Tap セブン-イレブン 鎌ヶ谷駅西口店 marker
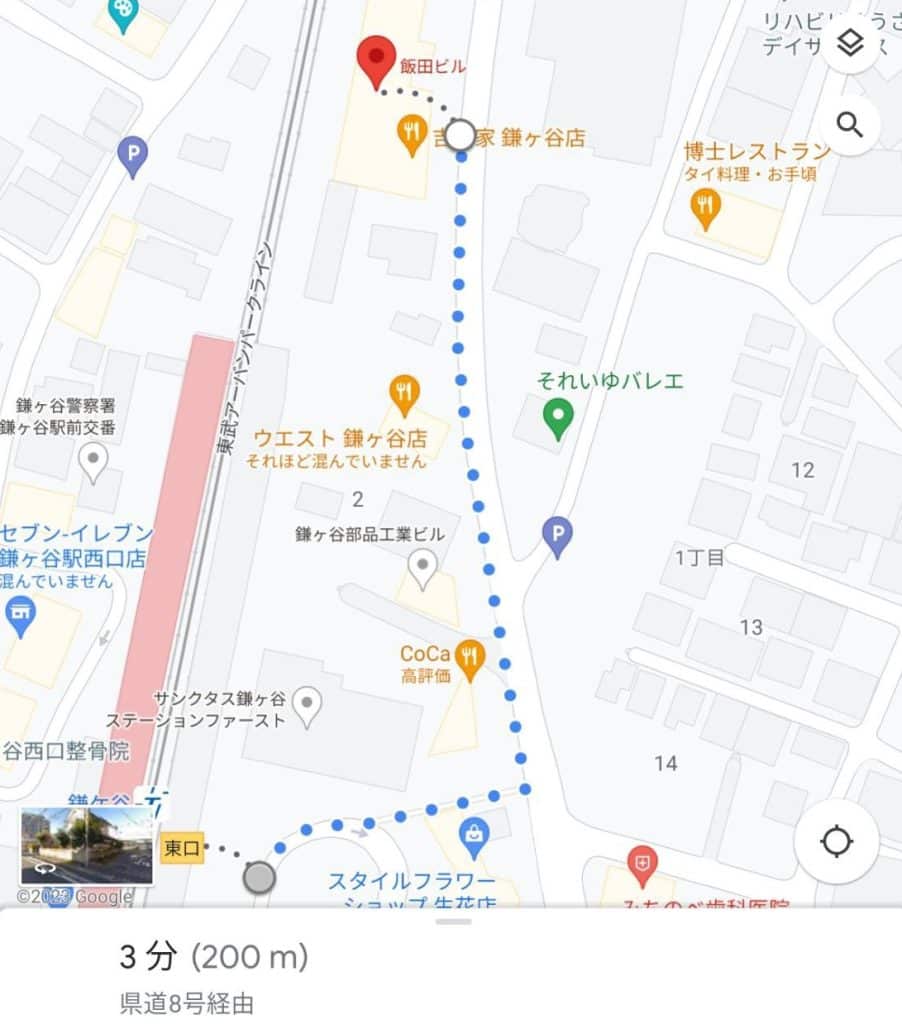902x1024 pixels. pos(20,614)
